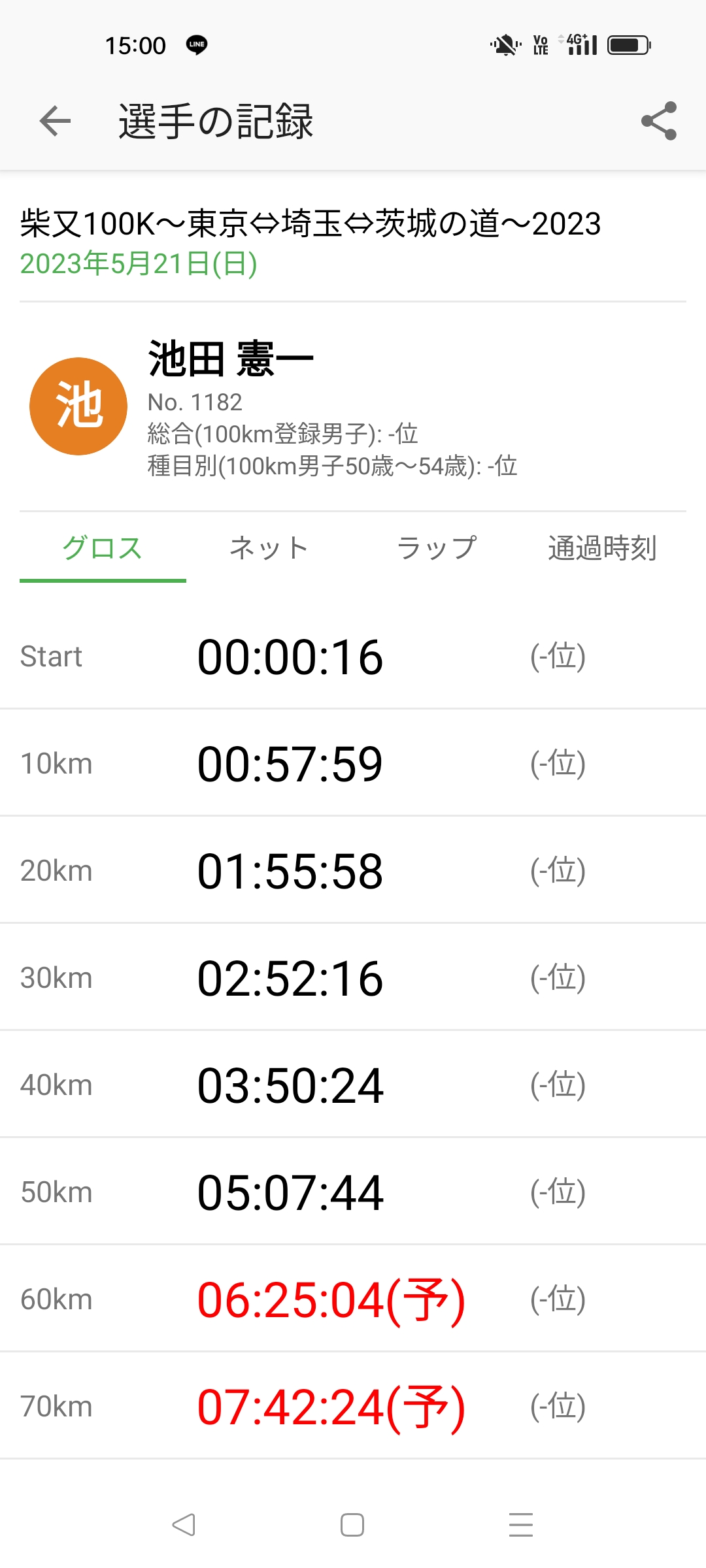706x1568 pixels.
Task: Switch to the ラップ tab
Action: tap(436, 547)
